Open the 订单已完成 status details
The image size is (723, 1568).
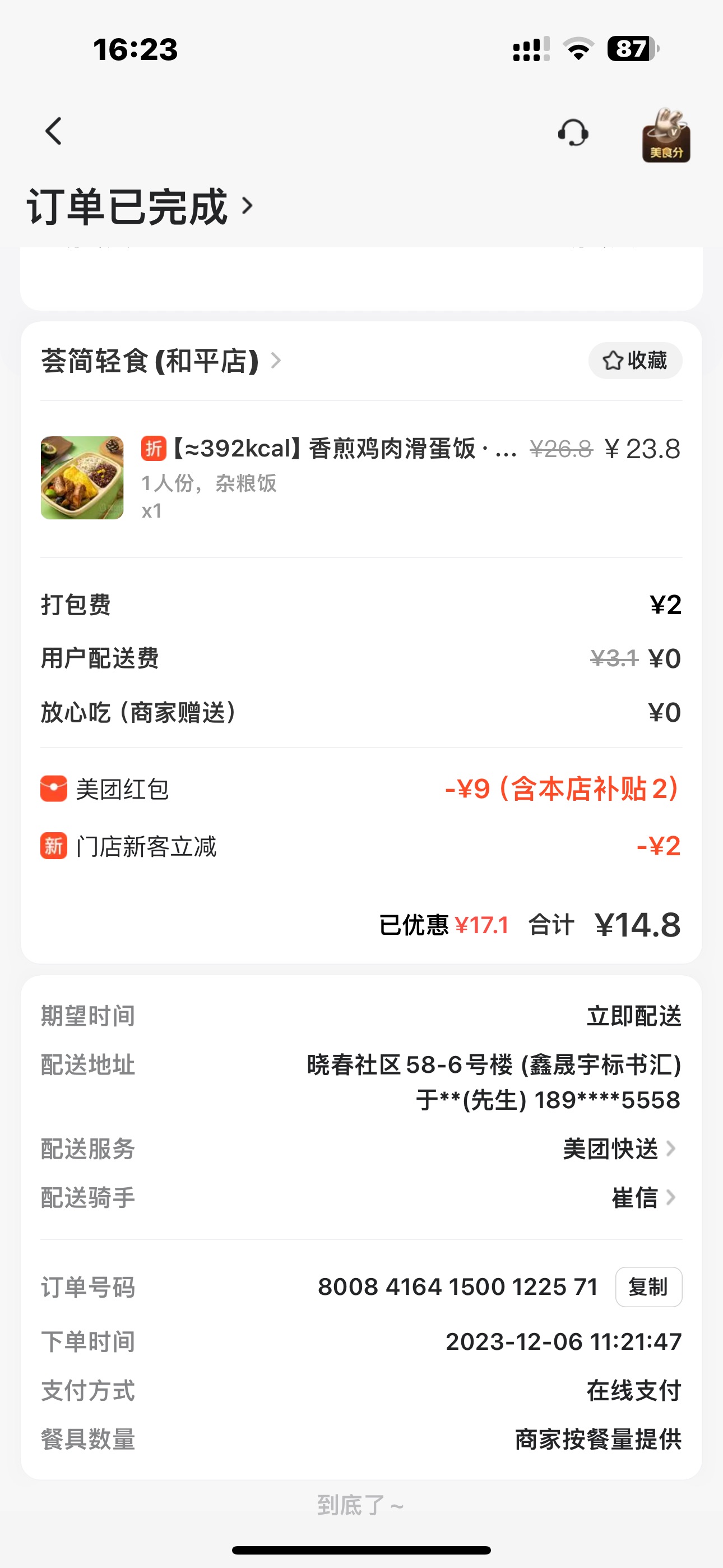(140, 207)
